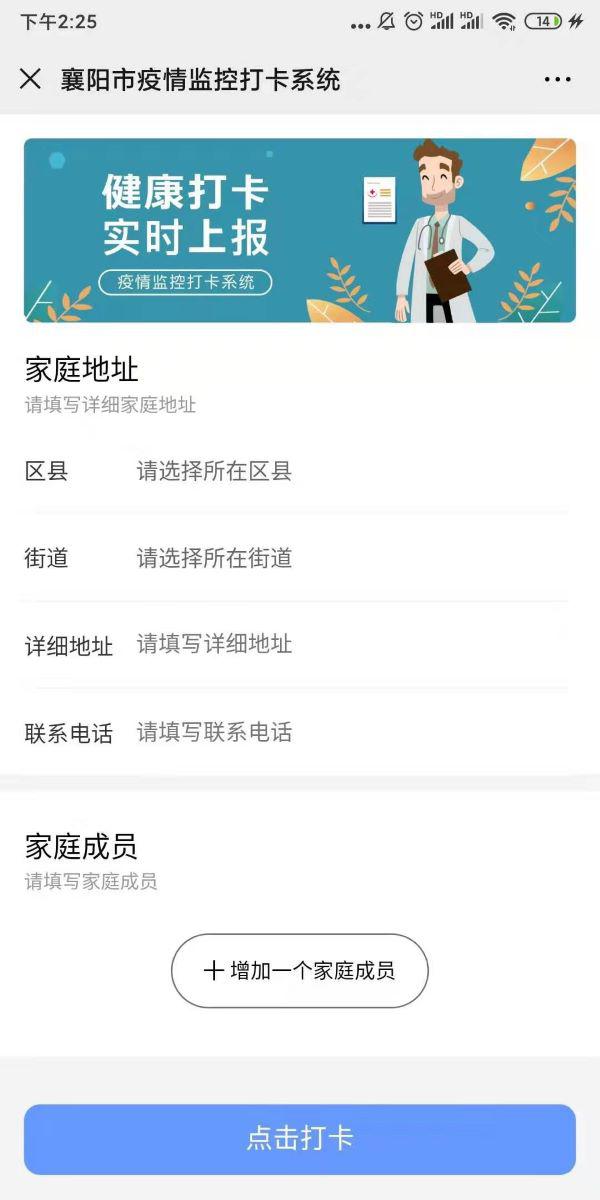
Task: Close the 襄阳市疫情监控打卡系统 page
Action: [x=30, y=79]
